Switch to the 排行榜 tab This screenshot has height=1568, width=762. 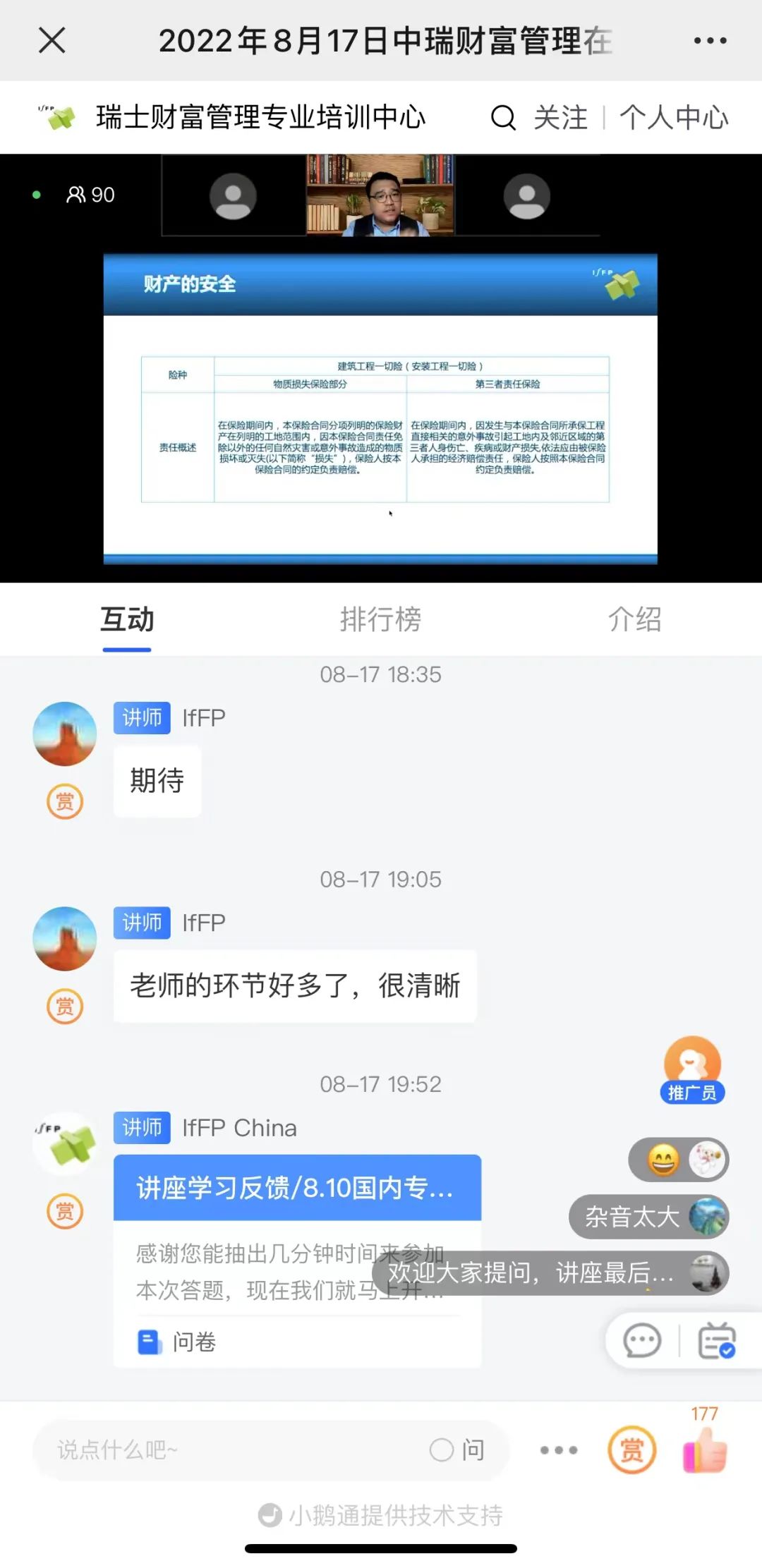380,619
